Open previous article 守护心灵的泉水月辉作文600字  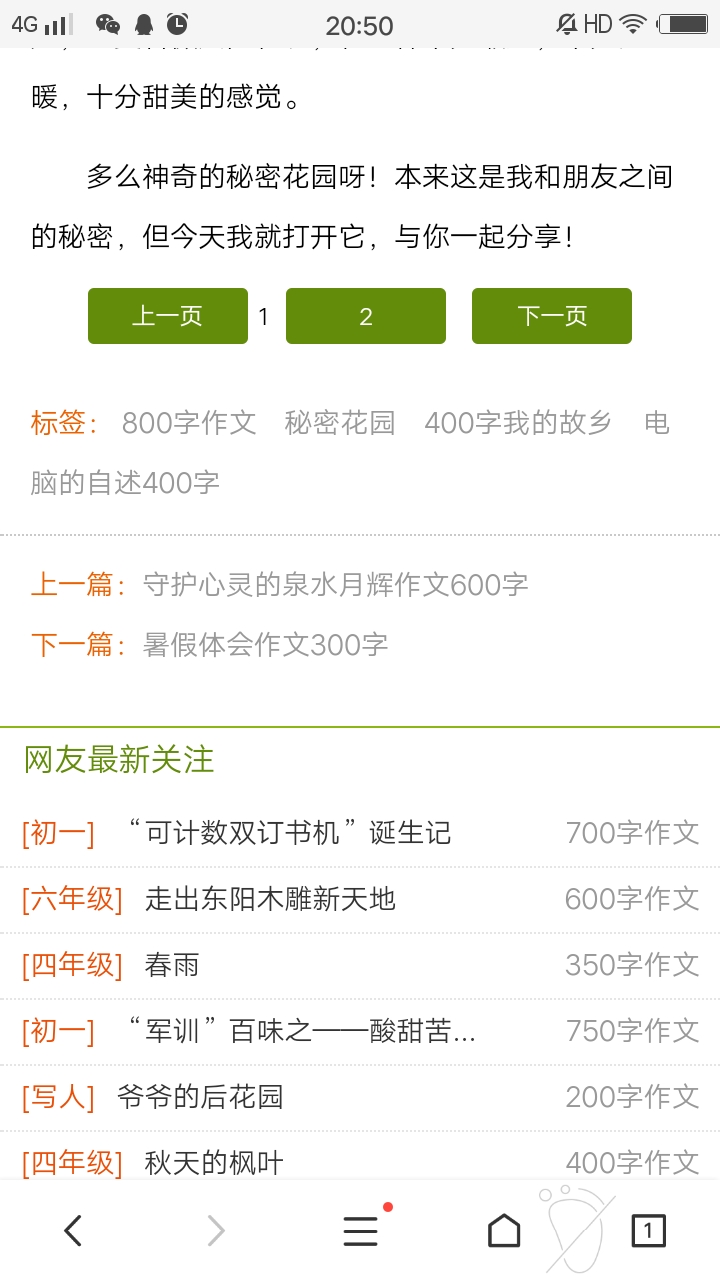click(336, 584)
